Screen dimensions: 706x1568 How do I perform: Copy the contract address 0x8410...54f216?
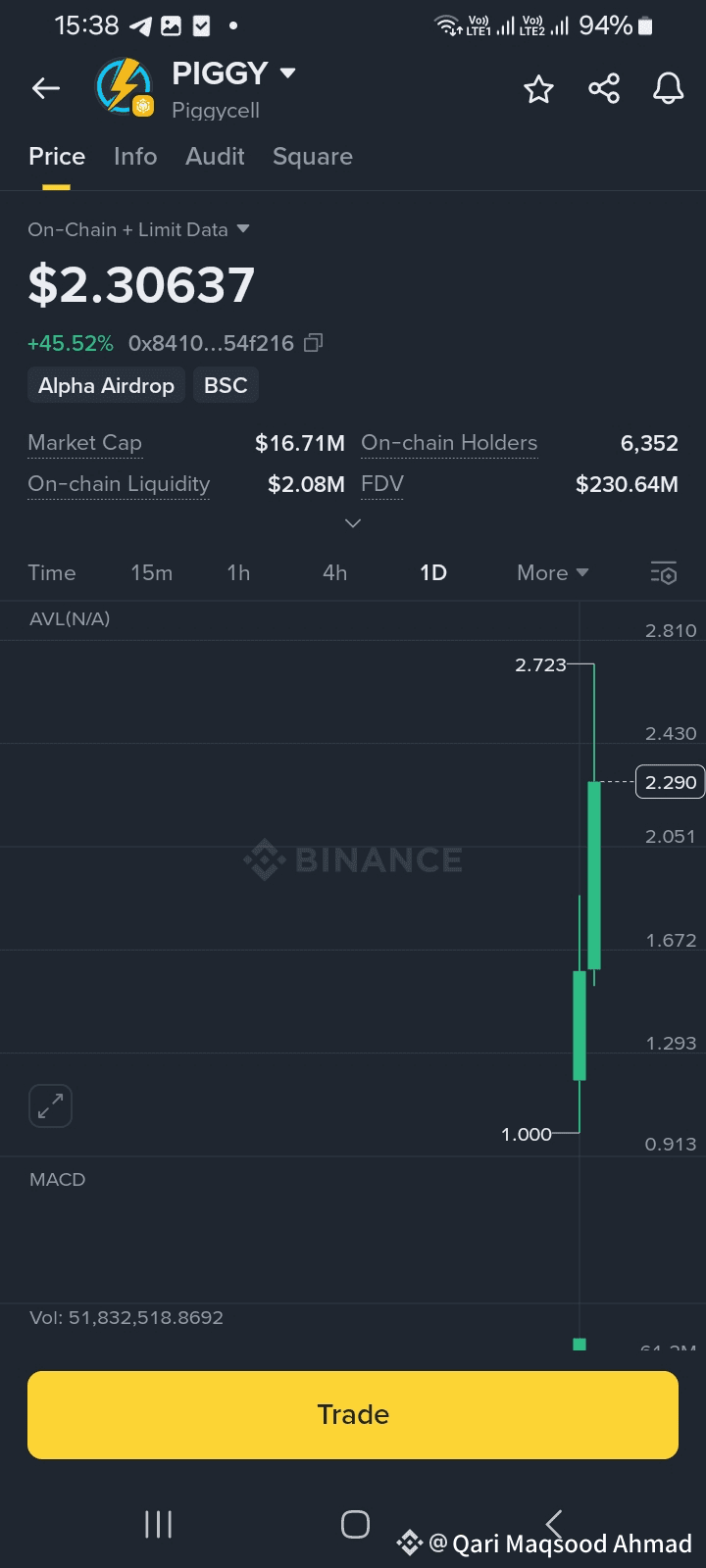[x=314, y=343]
